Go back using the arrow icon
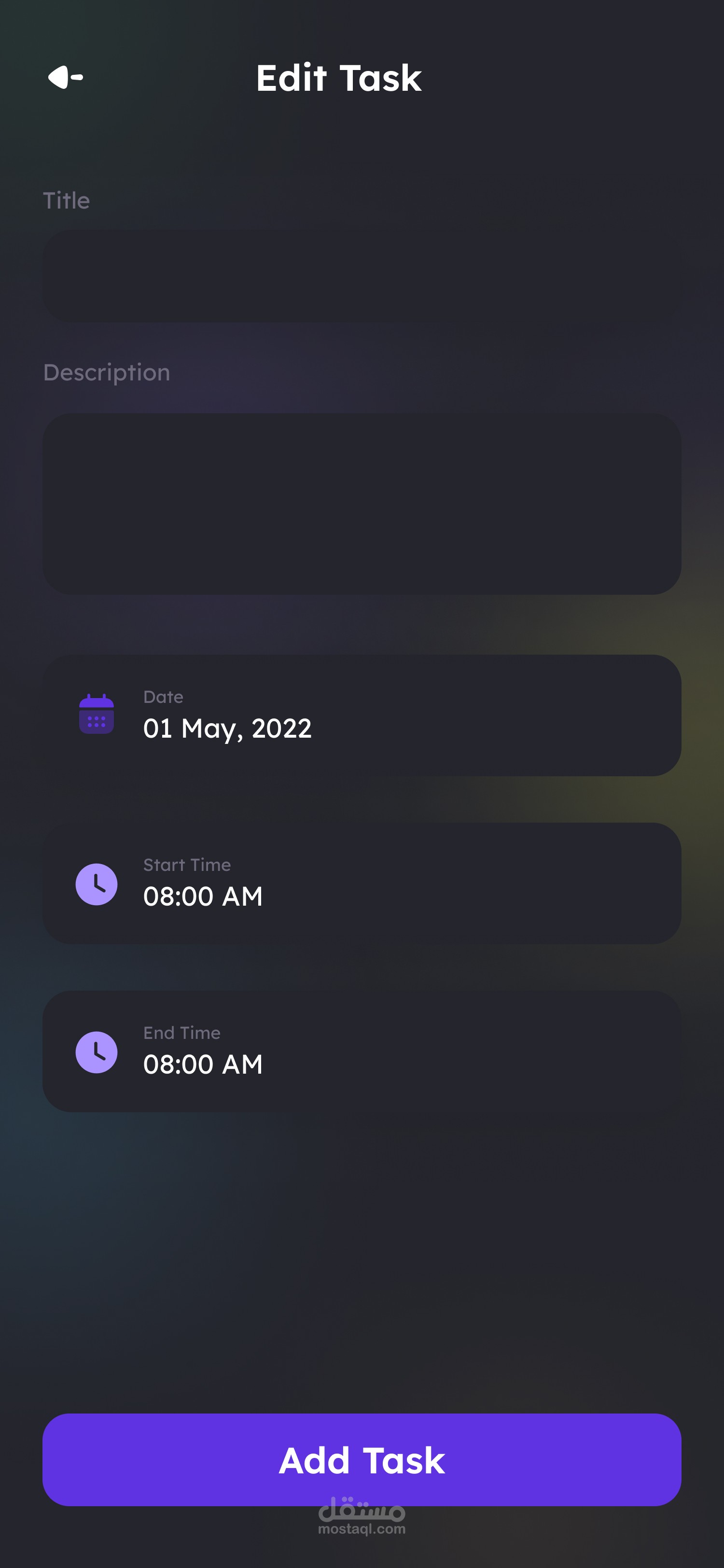Screen dimensions: 724x1568 [x=65, y=77]
